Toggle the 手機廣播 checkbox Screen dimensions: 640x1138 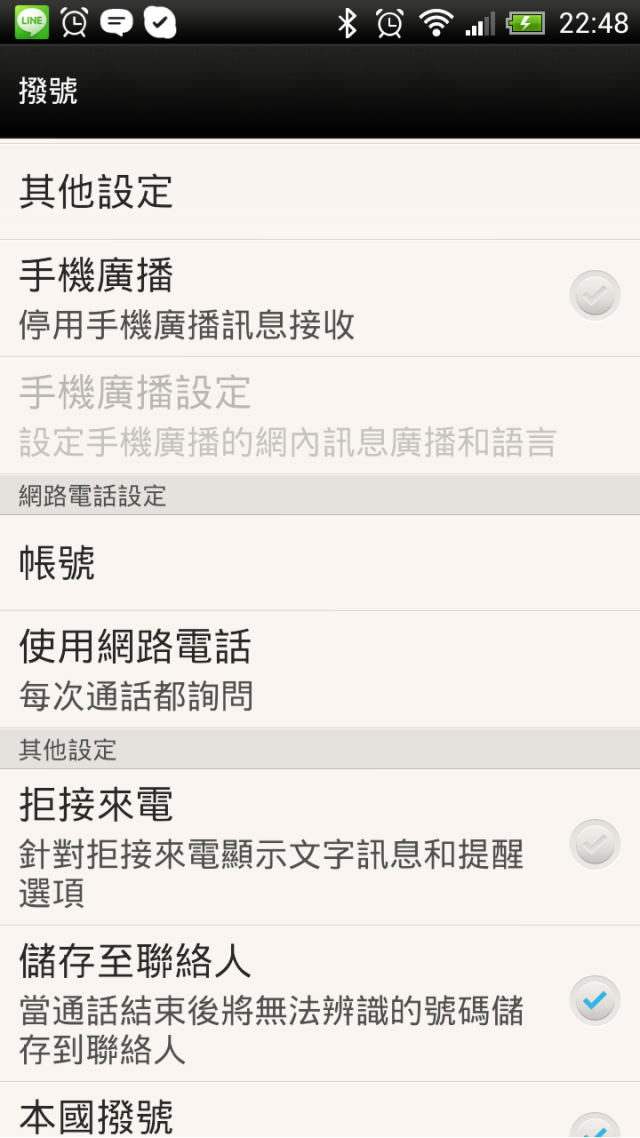coord(594,296)
